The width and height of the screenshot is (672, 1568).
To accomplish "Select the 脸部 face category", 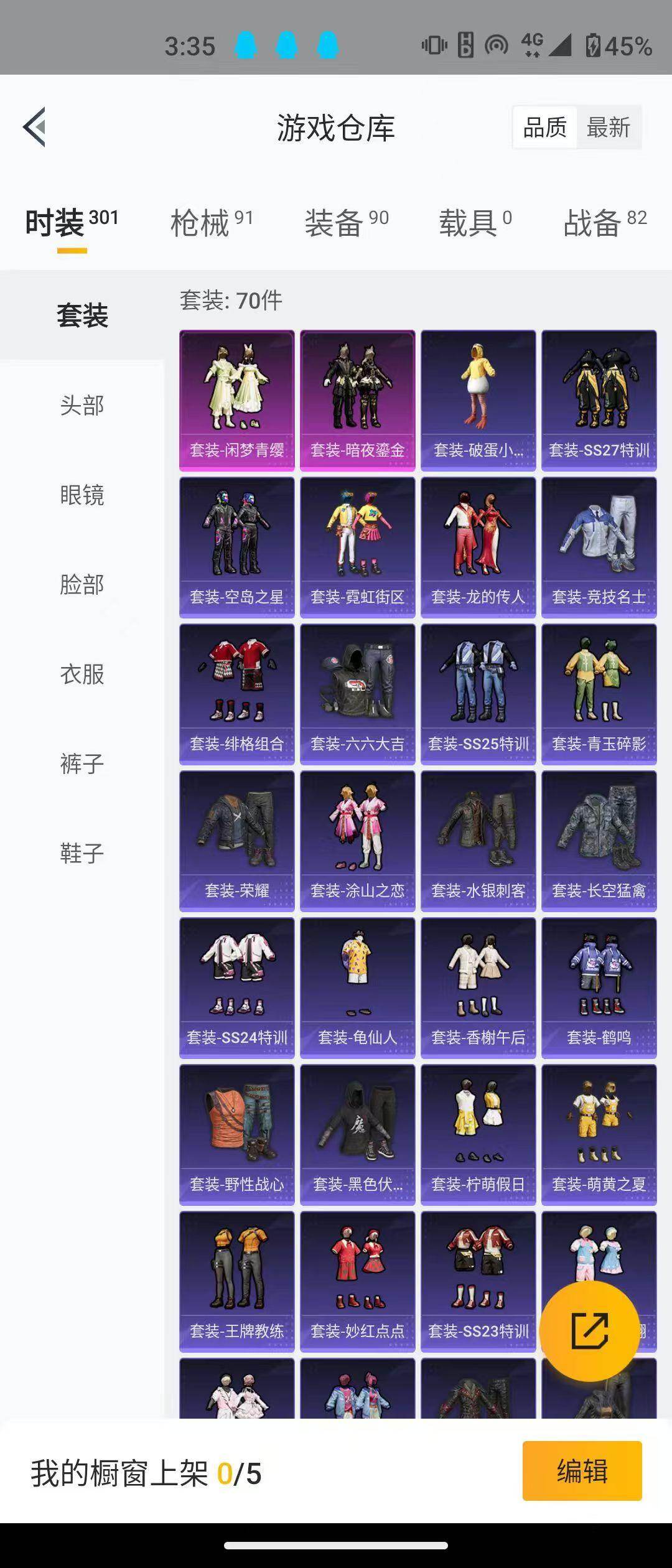I will click(x=82, y=586).
